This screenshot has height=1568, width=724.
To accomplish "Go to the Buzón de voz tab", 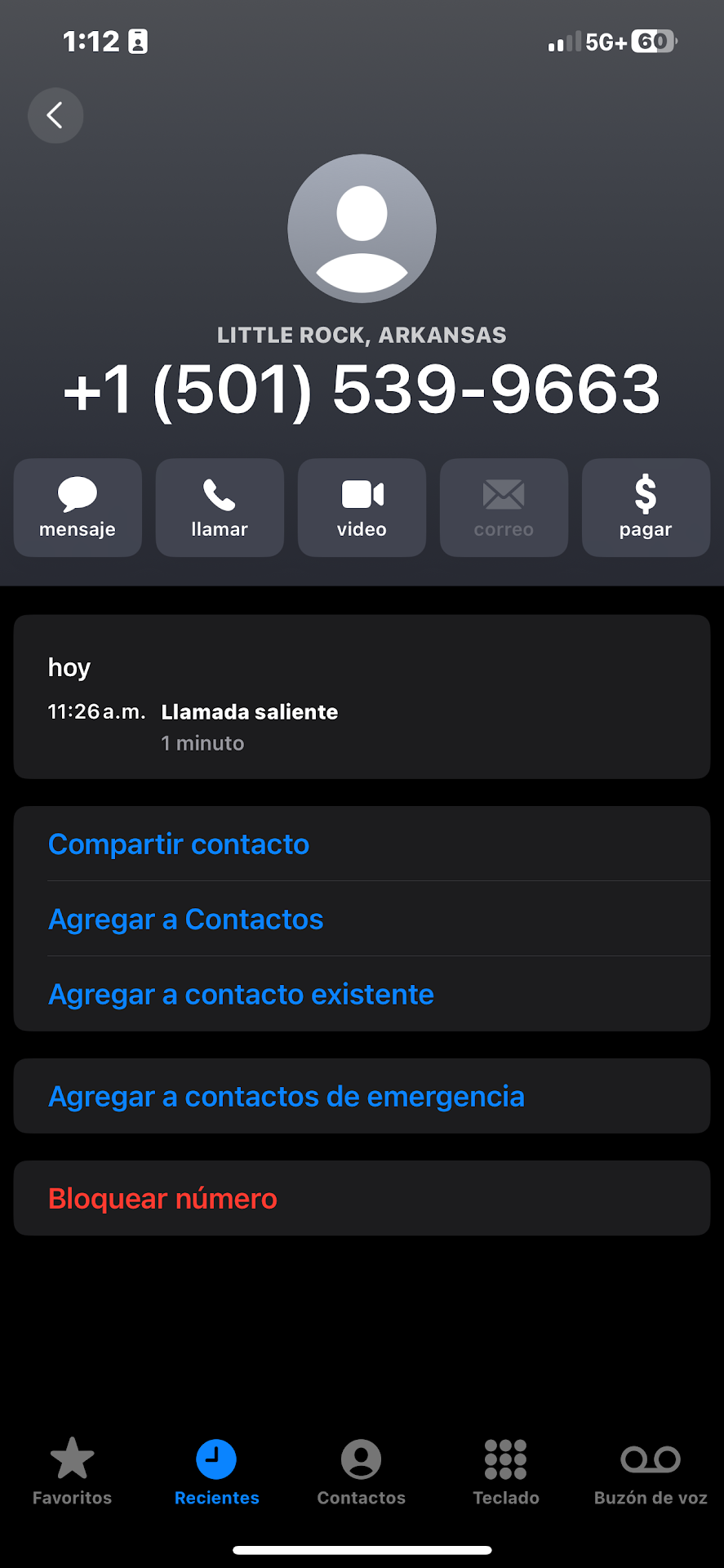I will 651,1472.
